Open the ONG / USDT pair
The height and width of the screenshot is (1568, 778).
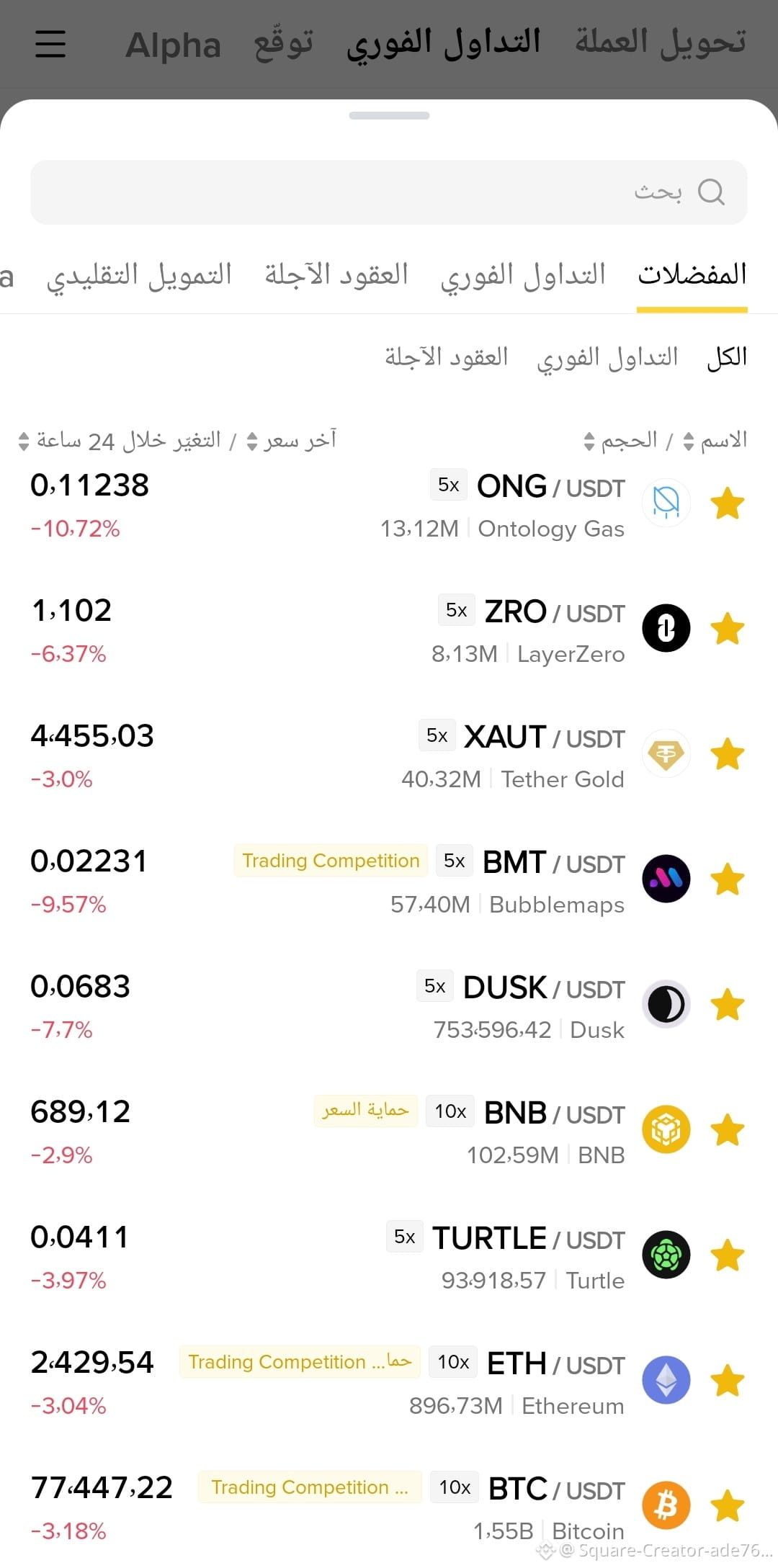tap(389, 504)
